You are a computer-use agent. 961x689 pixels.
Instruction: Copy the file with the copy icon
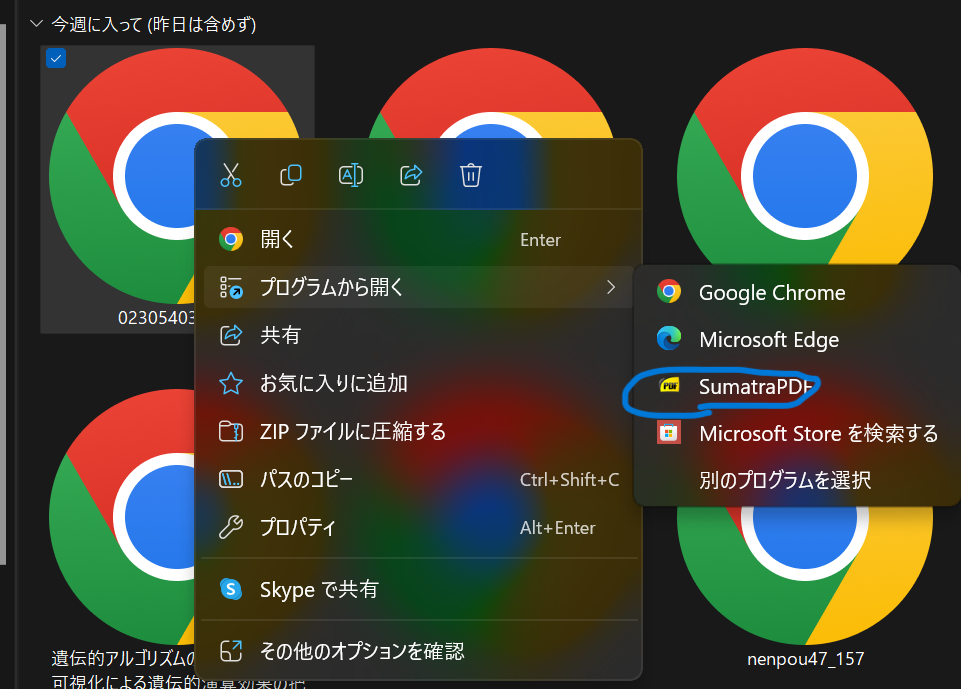[x=291, y=175]
